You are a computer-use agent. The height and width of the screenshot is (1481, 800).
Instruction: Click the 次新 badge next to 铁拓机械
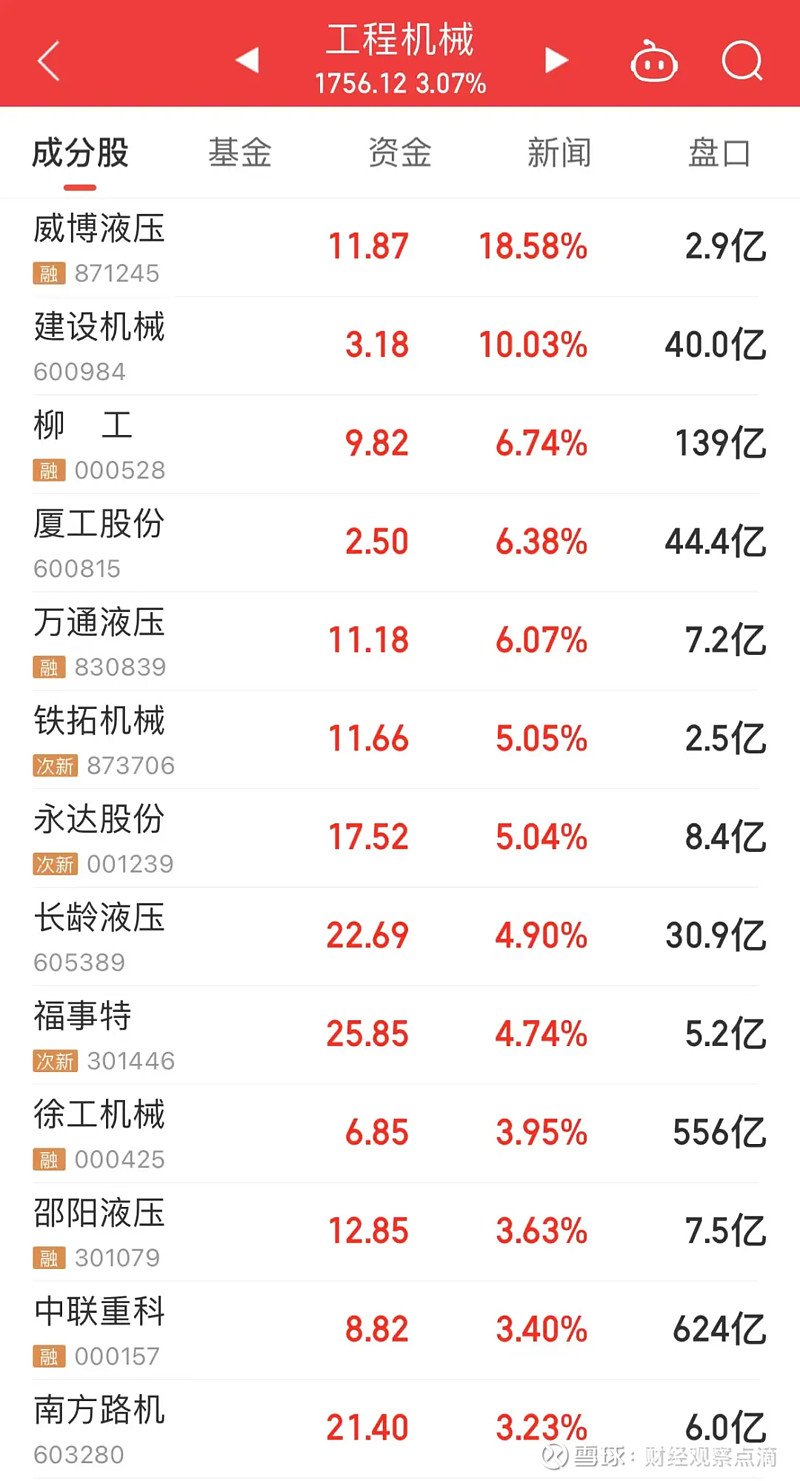click(55, 766)
